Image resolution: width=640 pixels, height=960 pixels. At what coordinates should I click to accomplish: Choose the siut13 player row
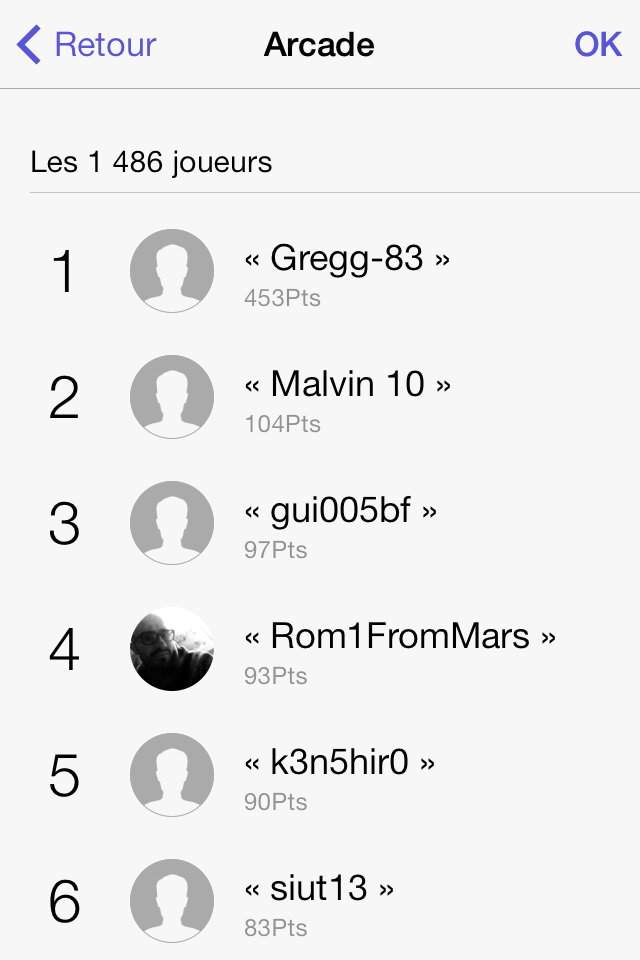tap(320, 901)
